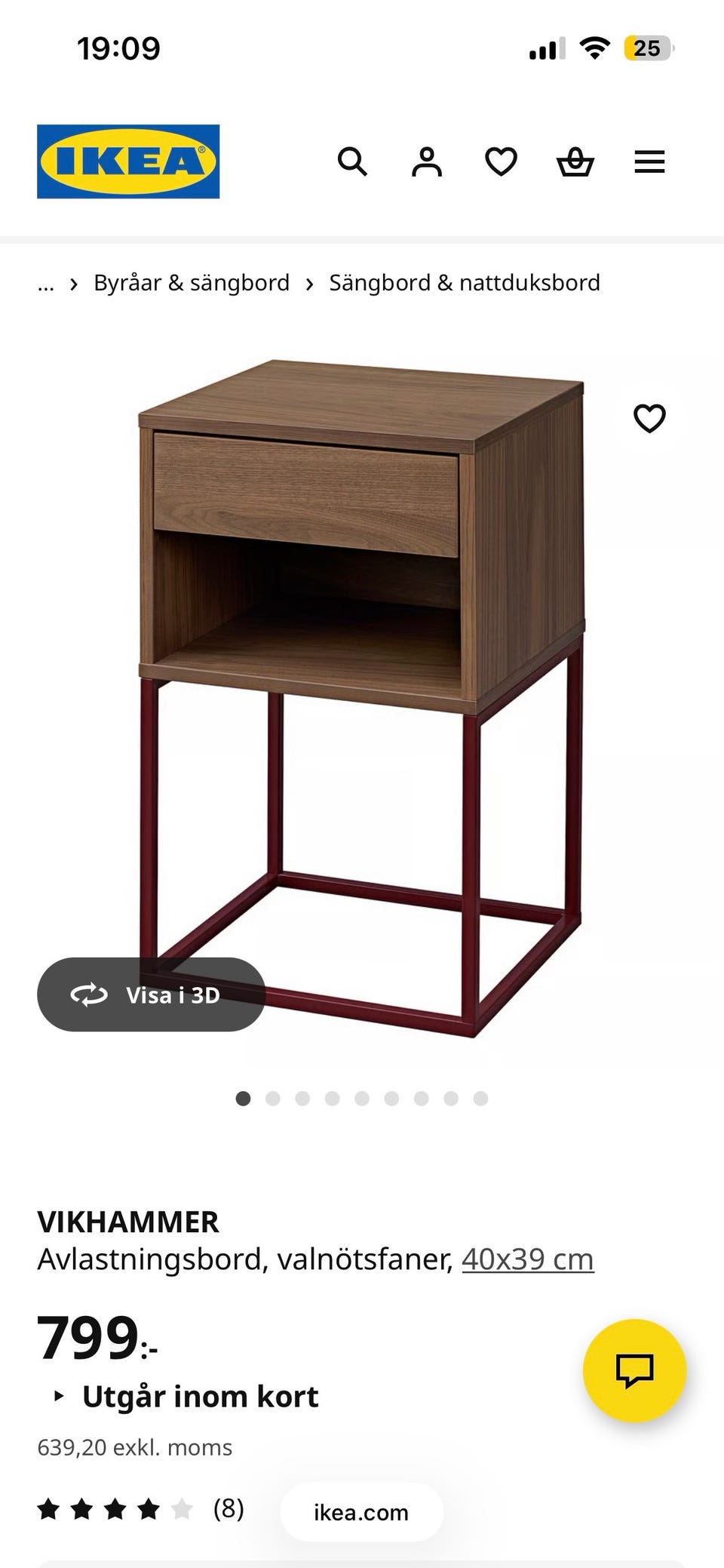Go to the IKEA home page logo
This screenshot has width=724, height=1568.
pyautogui.click(x=128, y=161)
